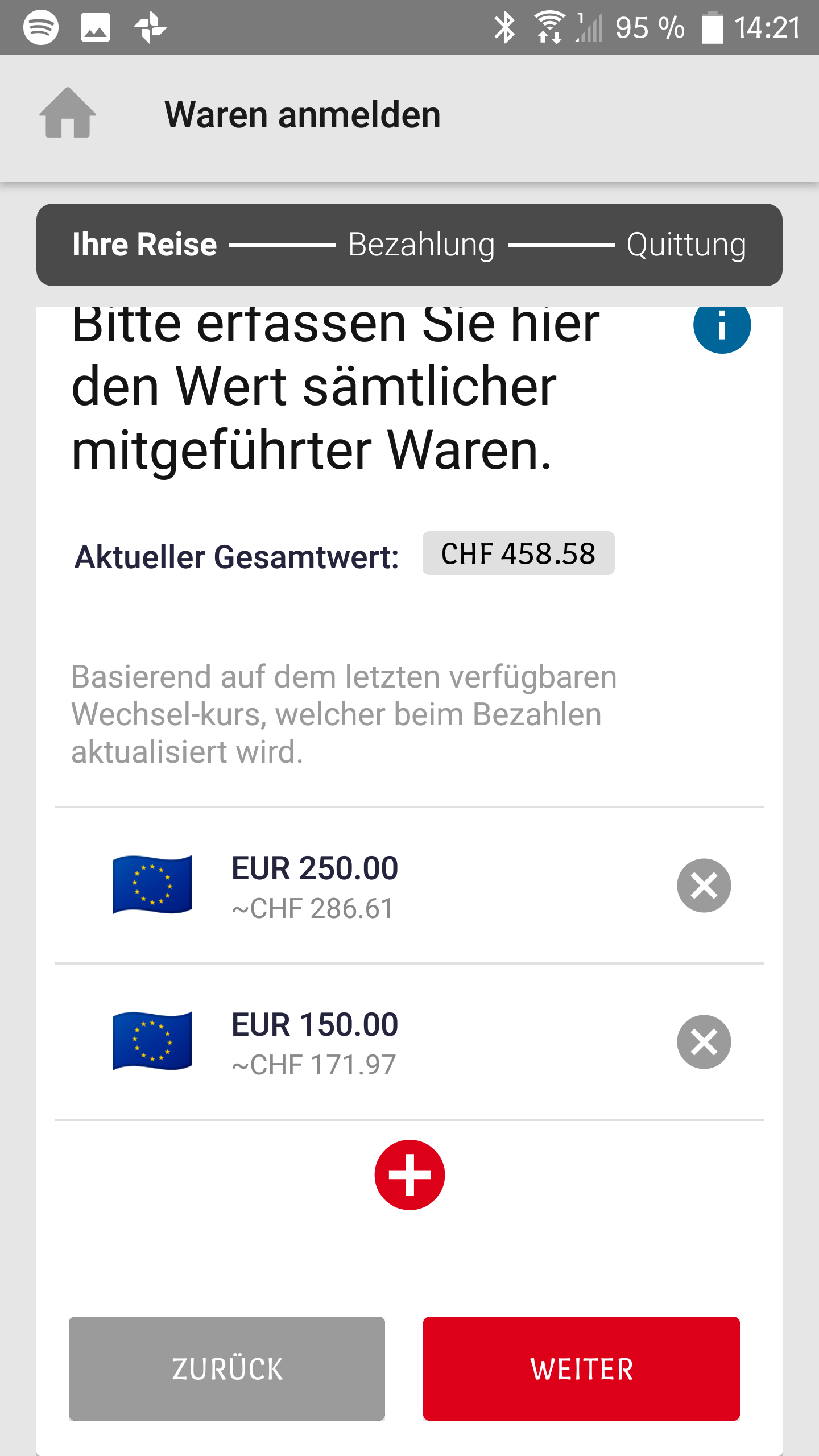
Task: Open the blue info icon
Action: click(722, 326)
